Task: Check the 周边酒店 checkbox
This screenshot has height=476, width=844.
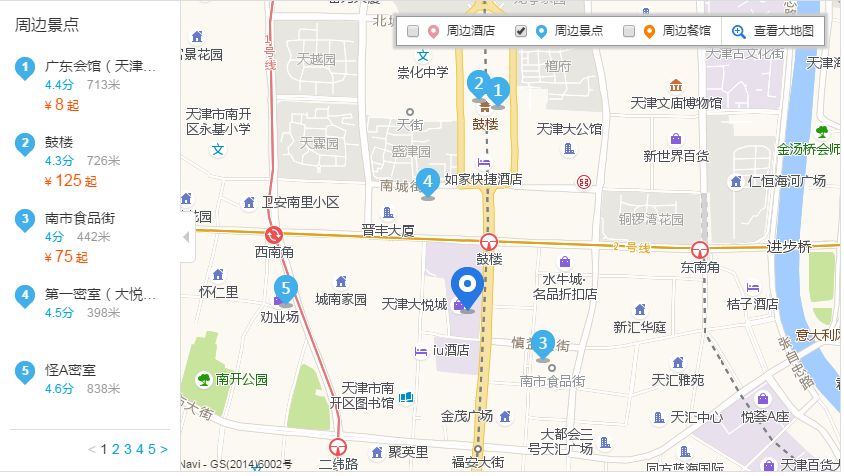Action: [413, 31]
